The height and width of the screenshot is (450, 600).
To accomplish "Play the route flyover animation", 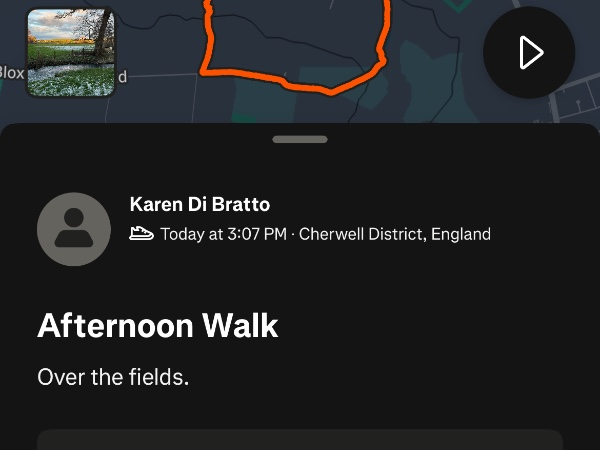I will pyautogui.click(x=529, y=53).
